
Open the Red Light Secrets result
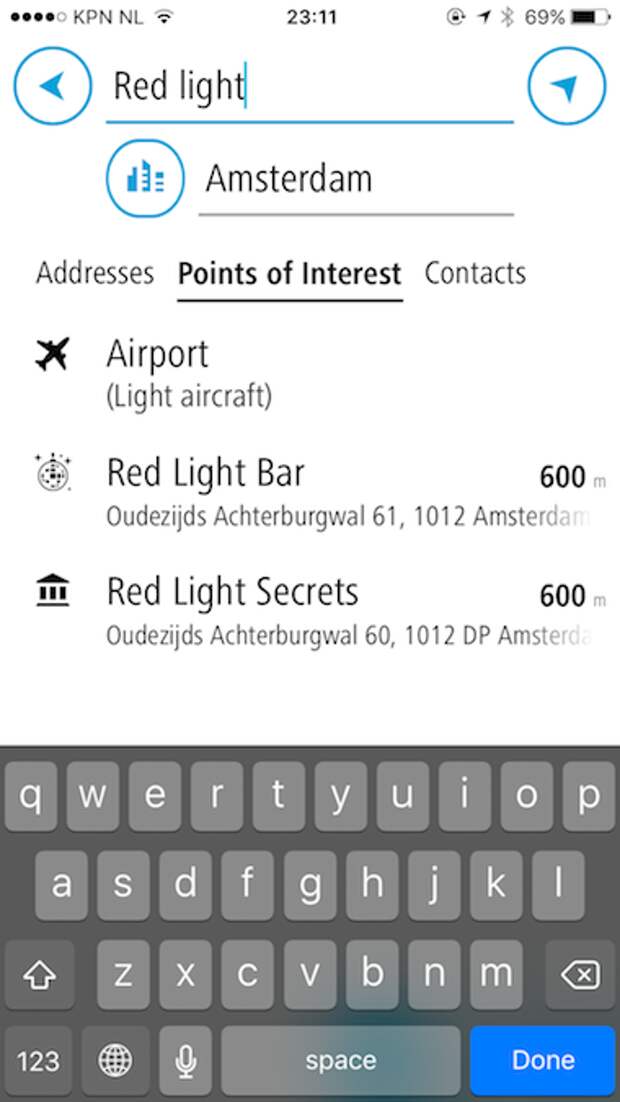[310, 611]
